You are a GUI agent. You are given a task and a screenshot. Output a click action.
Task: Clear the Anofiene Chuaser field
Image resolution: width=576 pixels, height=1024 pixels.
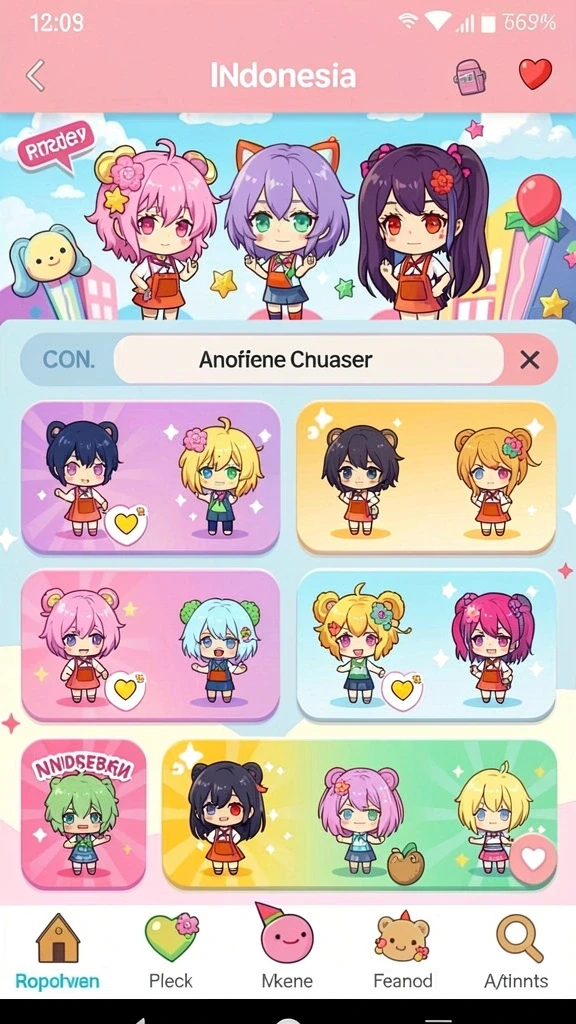click(530, 359)
